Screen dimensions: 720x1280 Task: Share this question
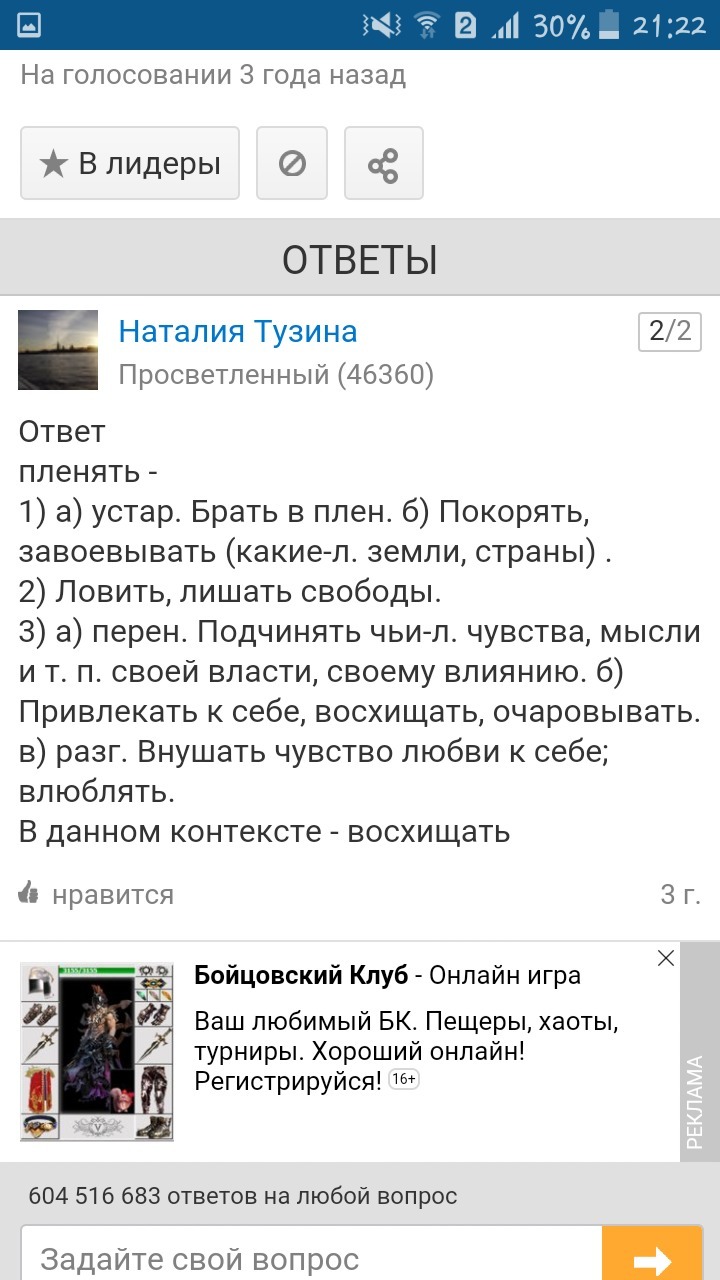[x=383, y=163]
